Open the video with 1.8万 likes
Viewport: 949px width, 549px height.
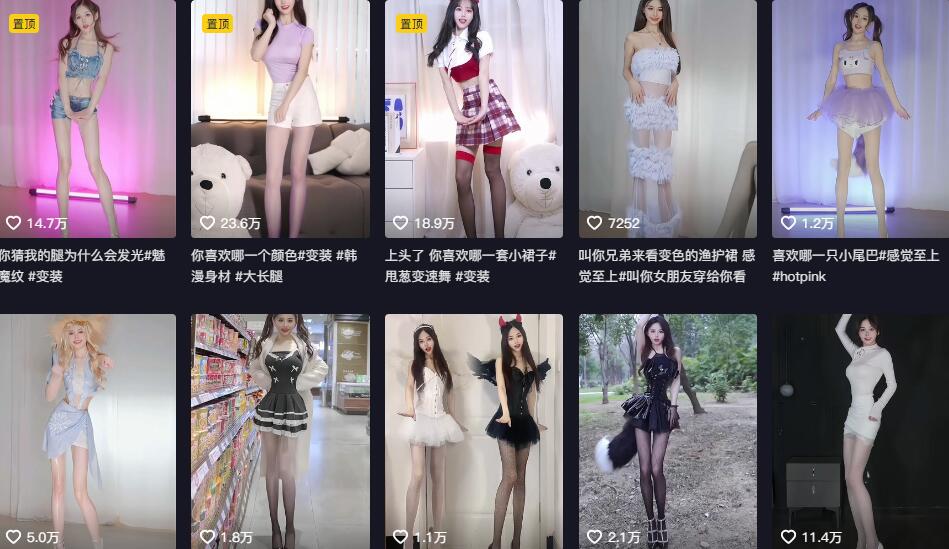[280, 430]
